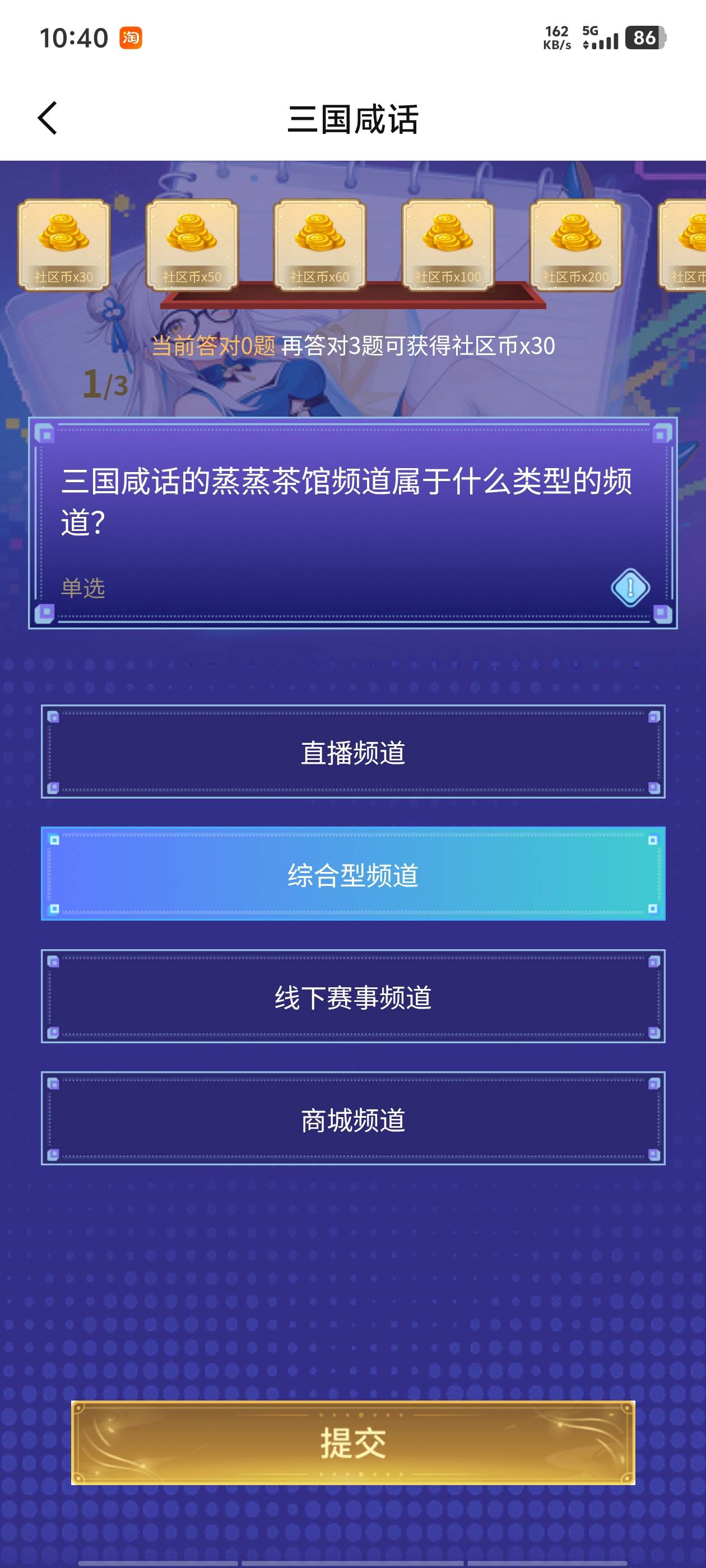Go back from 三国咸话 quiz
The height and width of the screenshot is (1568, 706).
coord(48,118)
